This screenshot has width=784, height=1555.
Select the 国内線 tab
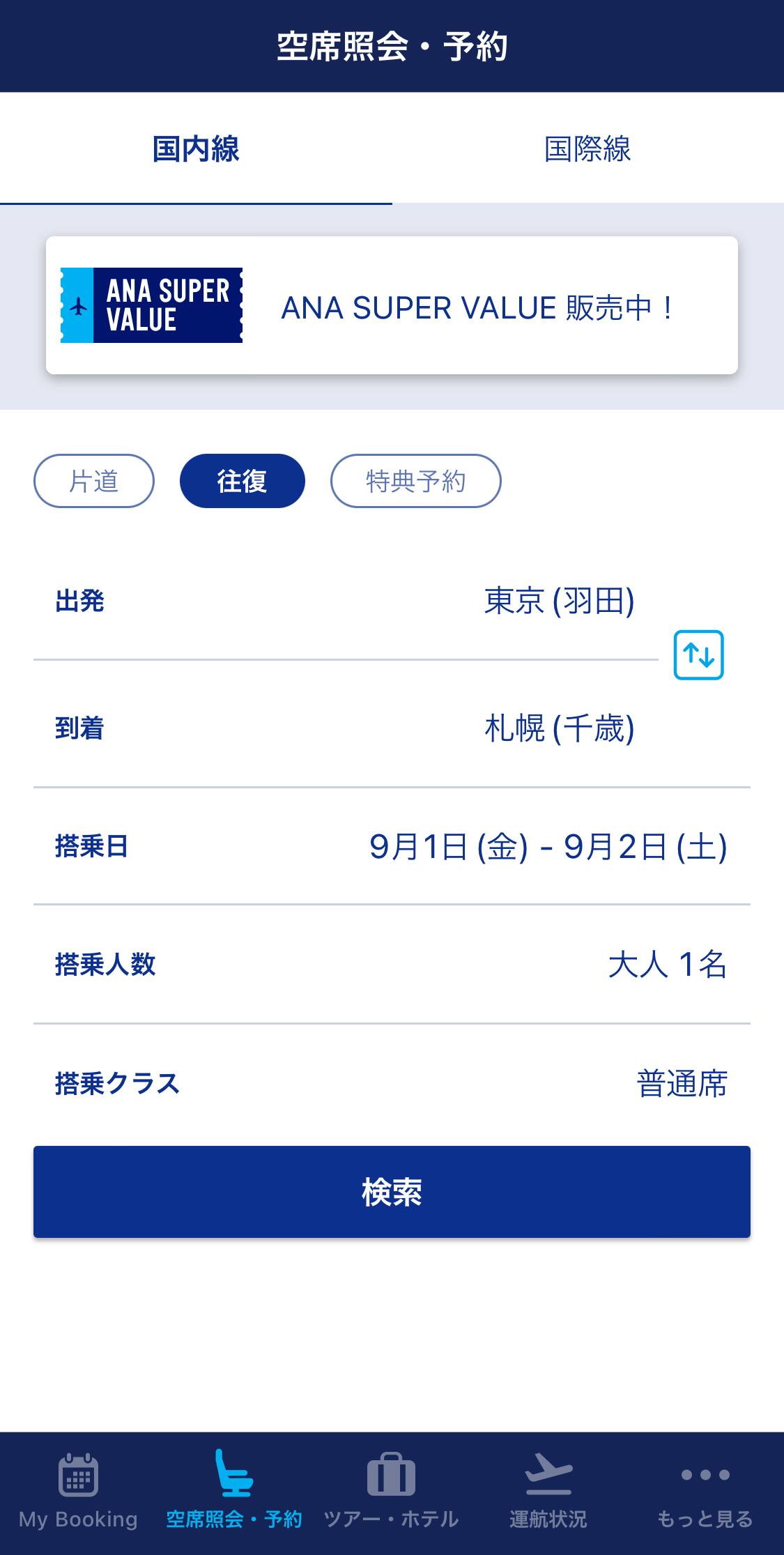[x=196, y=148]
